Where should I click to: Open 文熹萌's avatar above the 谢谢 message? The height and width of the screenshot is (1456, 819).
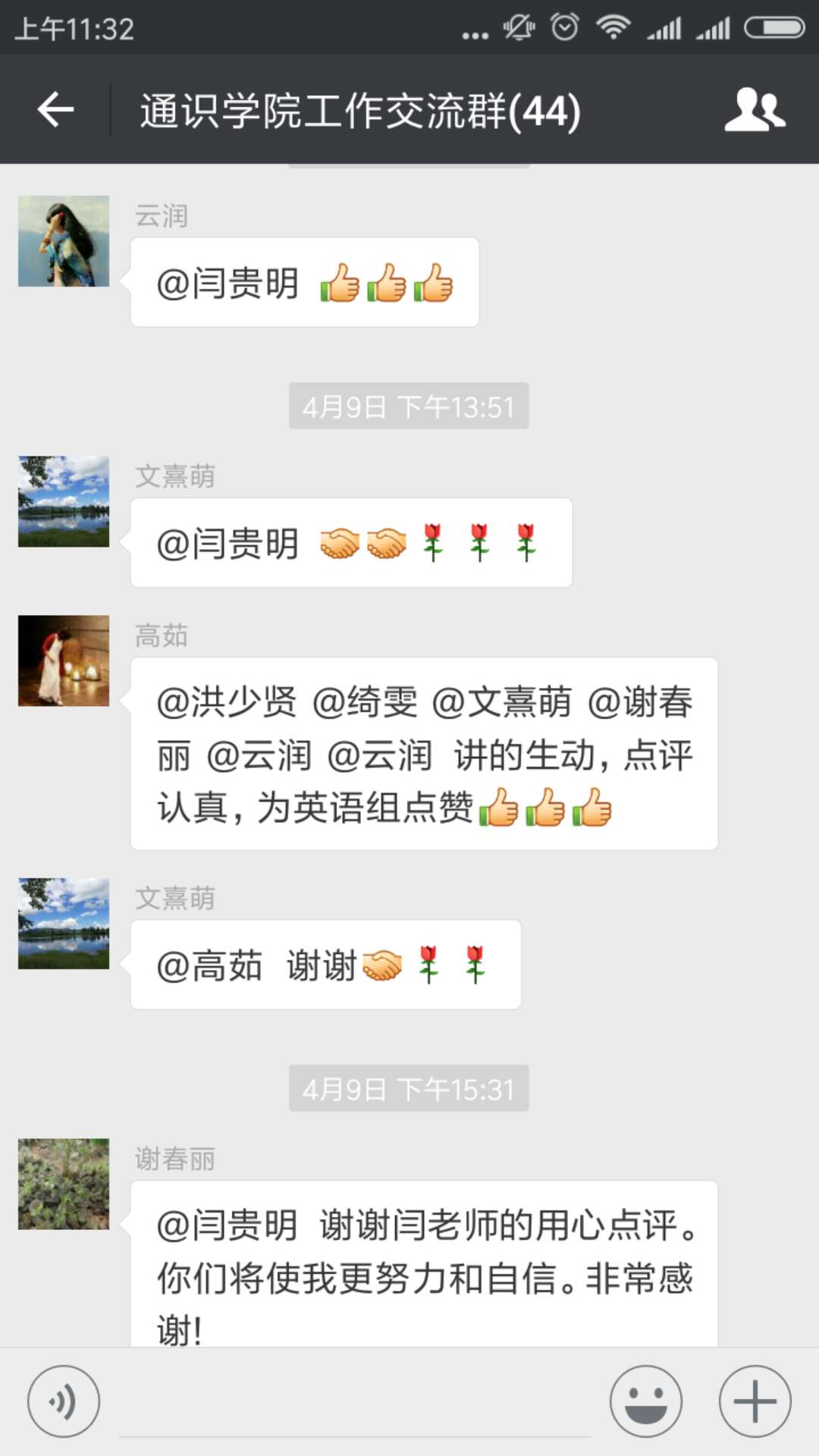(64, 924)
